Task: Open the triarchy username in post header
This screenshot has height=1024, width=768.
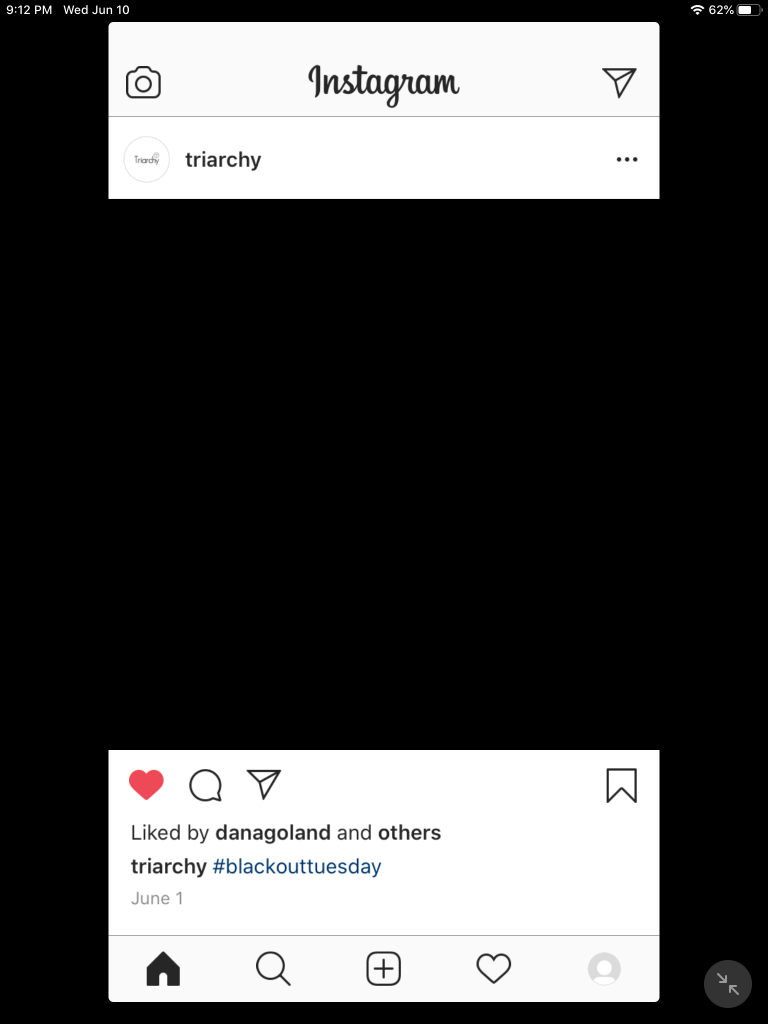Action: (x=223, y=160)
